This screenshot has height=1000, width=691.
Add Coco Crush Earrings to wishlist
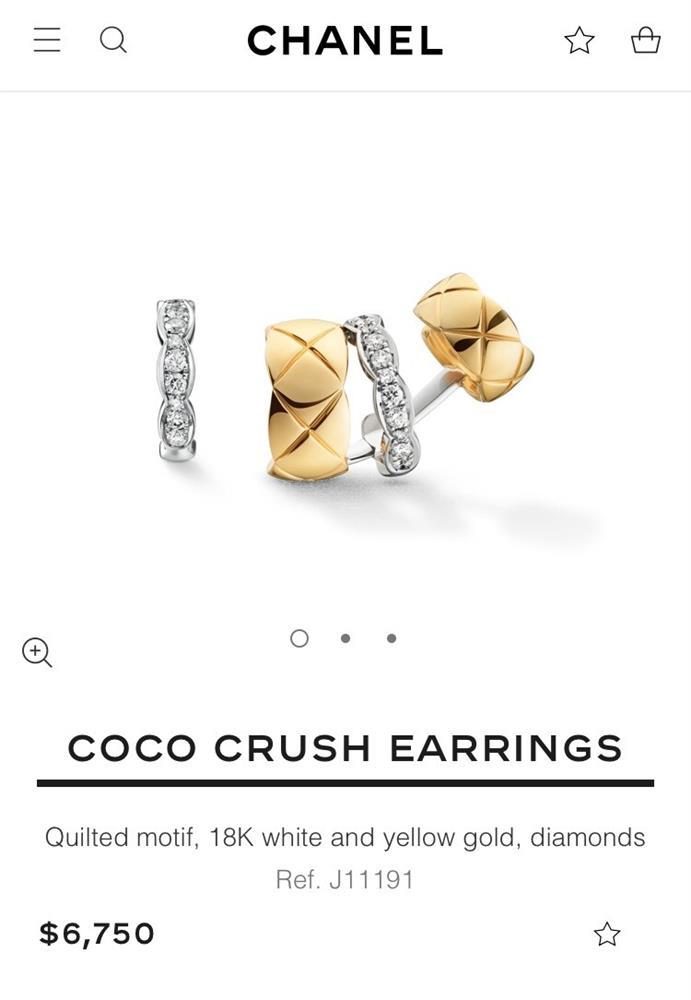(x=607, y=934)
